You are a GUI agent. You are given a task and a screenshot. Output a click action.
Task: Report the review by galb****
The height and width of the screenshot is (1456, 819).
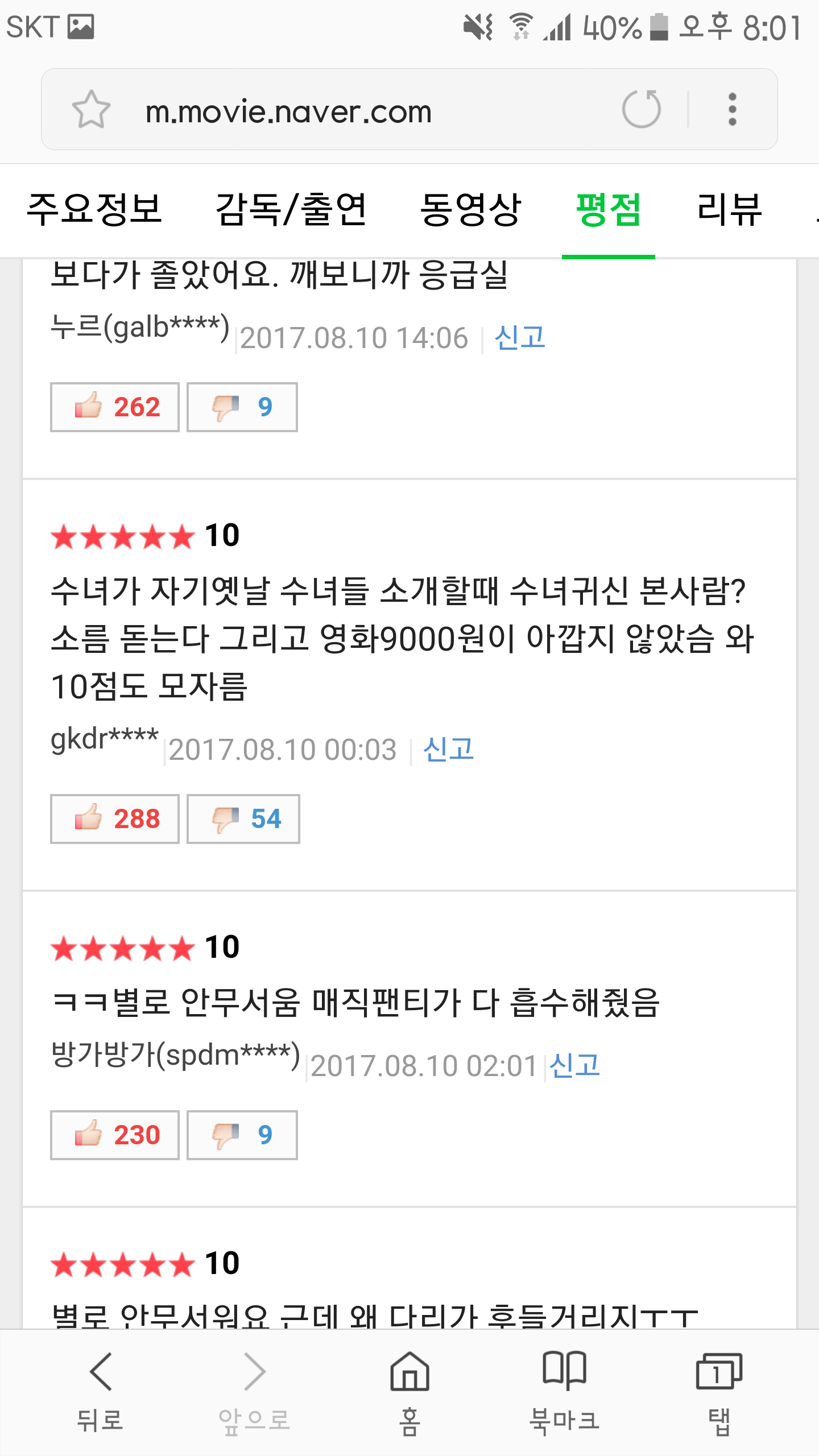tap(520, 338)
